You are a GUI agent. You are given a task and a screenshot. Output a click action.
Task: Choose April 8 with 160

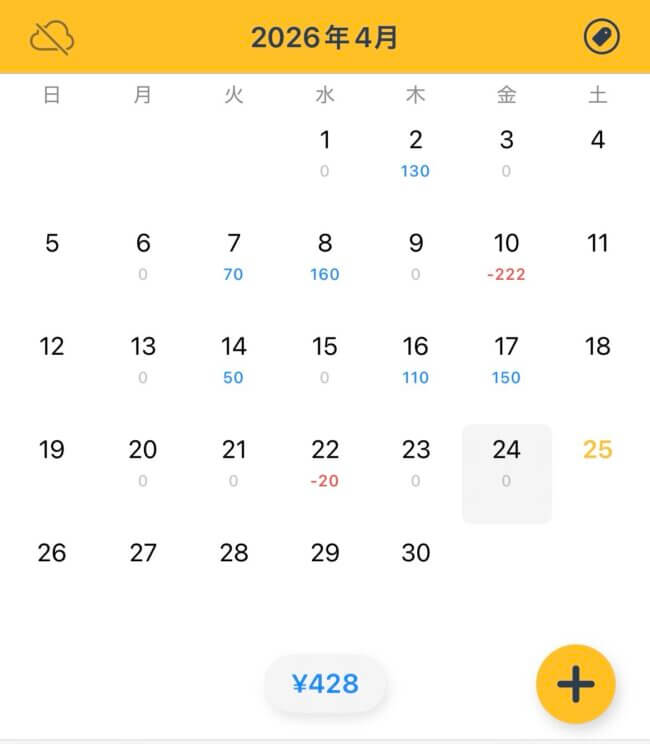point(325,256)
